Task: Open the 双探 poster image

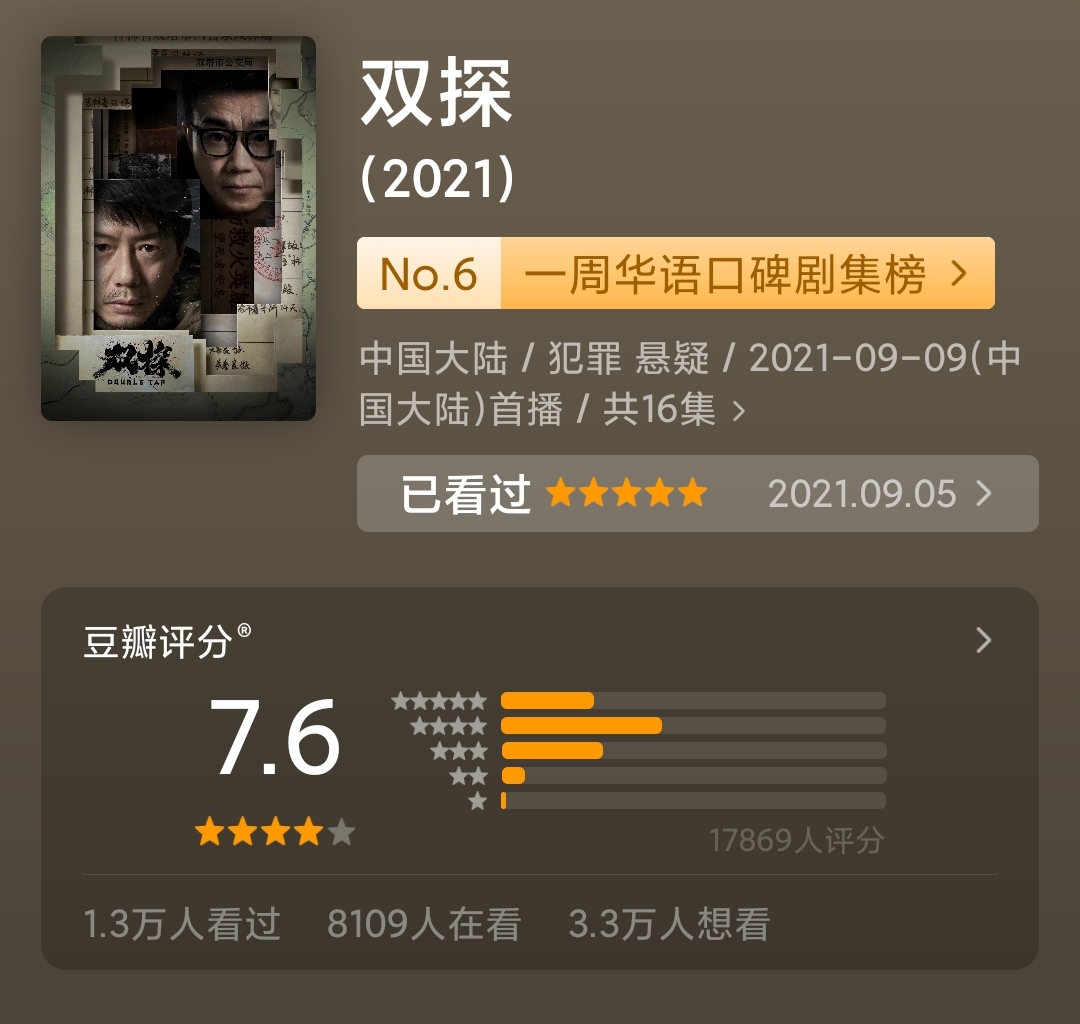Action: (x=178, y=228)
